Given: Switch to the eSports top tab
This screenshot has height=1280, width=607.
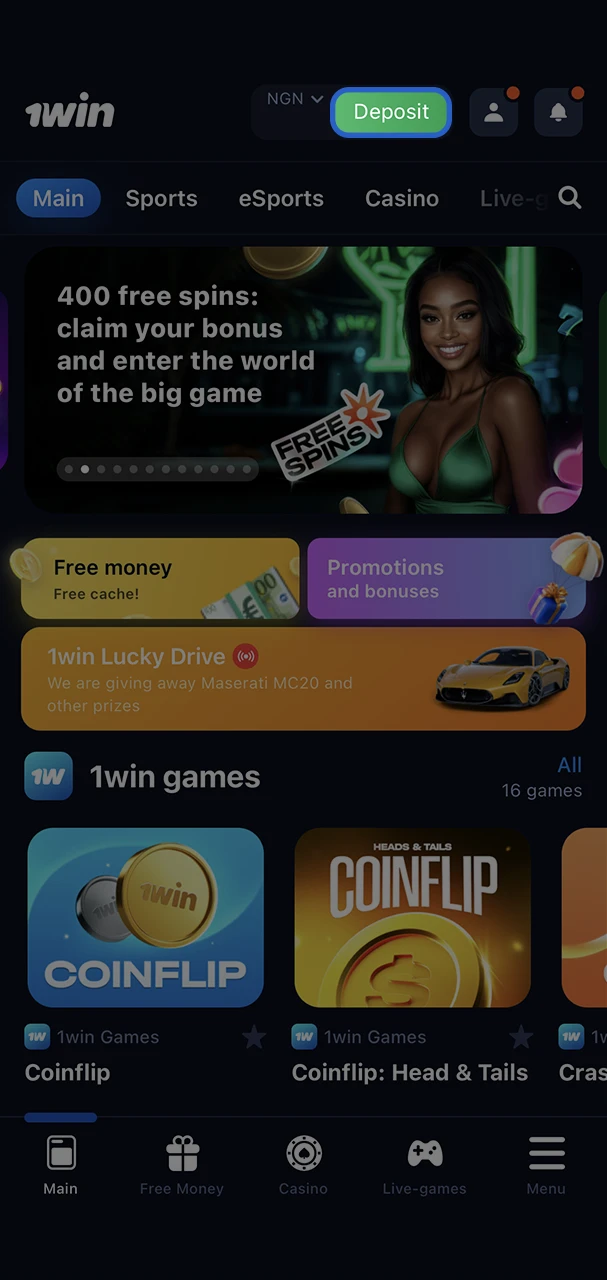Looking at the screenshot, I should [281, 198].
